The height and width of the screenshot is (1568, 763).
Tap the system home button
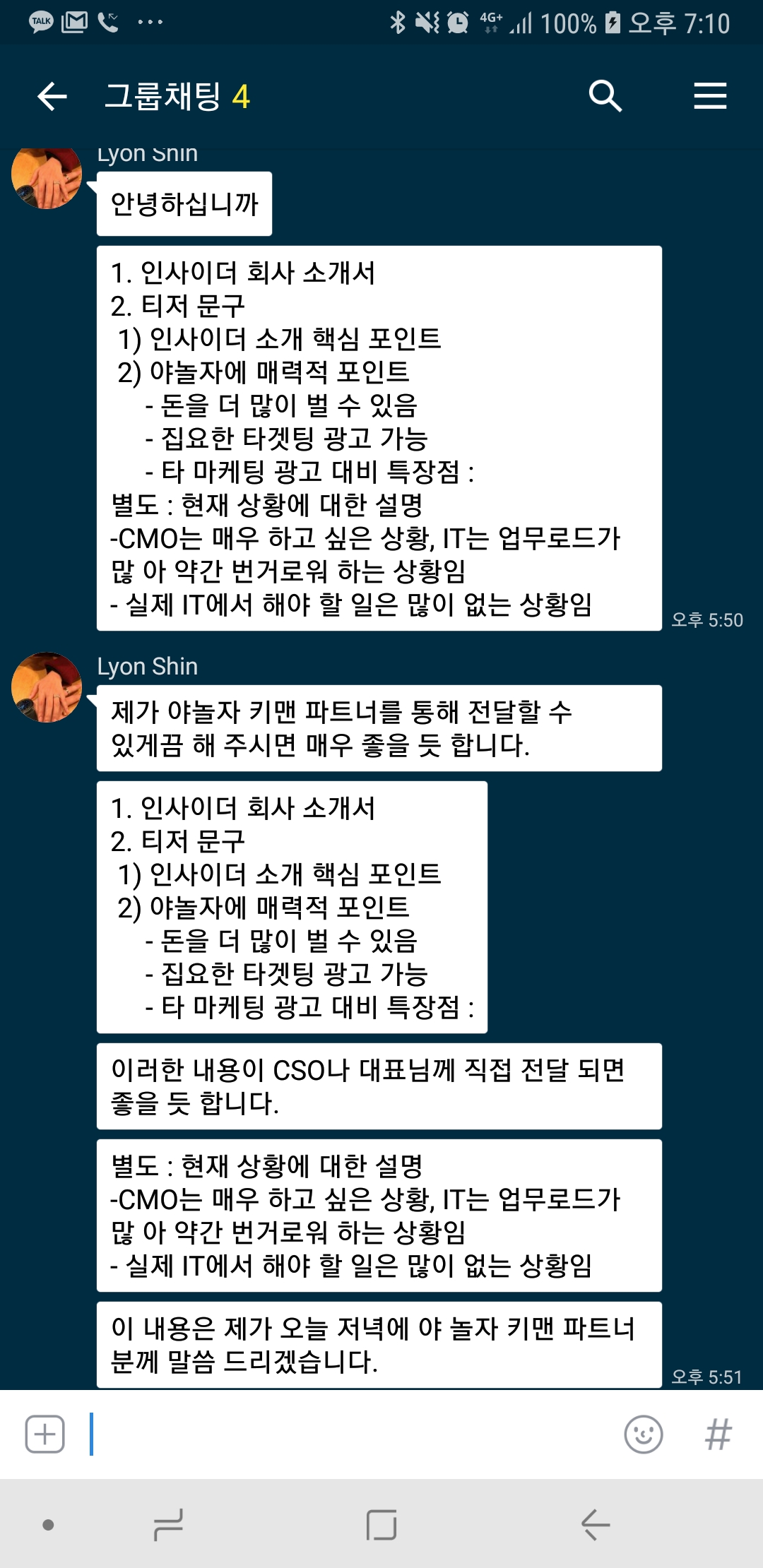[x=381, y=1524]
